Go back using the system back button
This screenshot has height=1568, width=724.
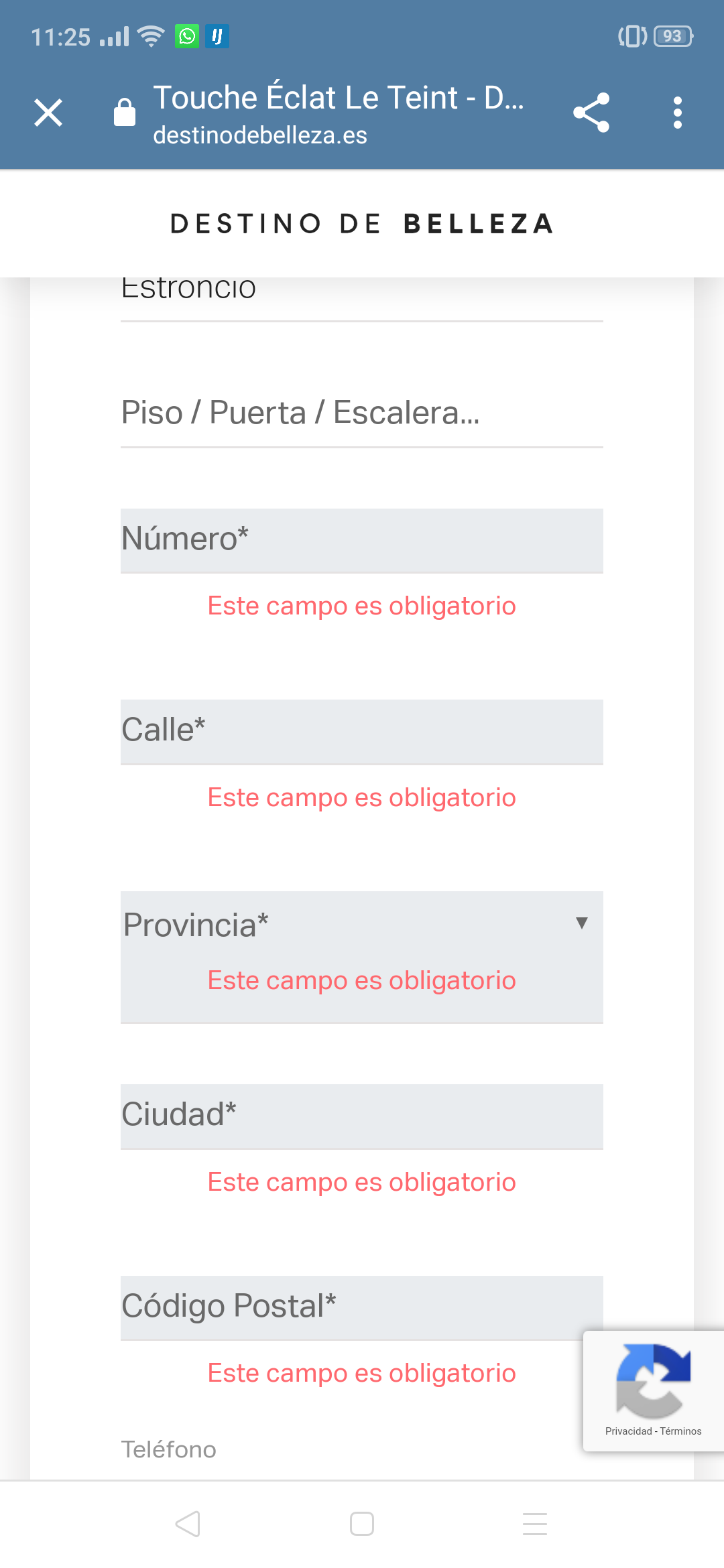point(188,1524)
